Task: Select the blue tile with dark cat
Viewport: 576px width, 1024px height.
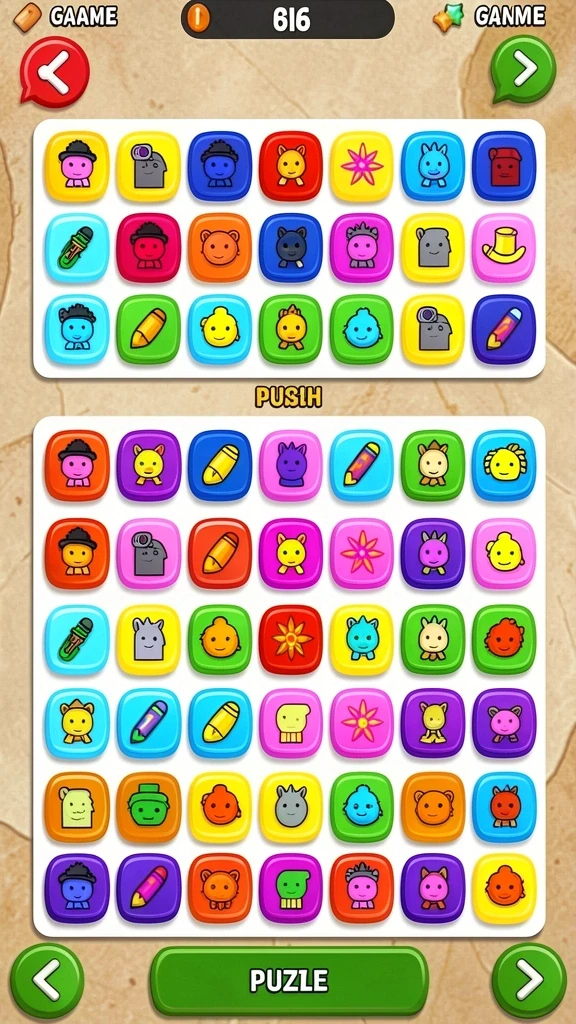Action: tap(291, 248)
